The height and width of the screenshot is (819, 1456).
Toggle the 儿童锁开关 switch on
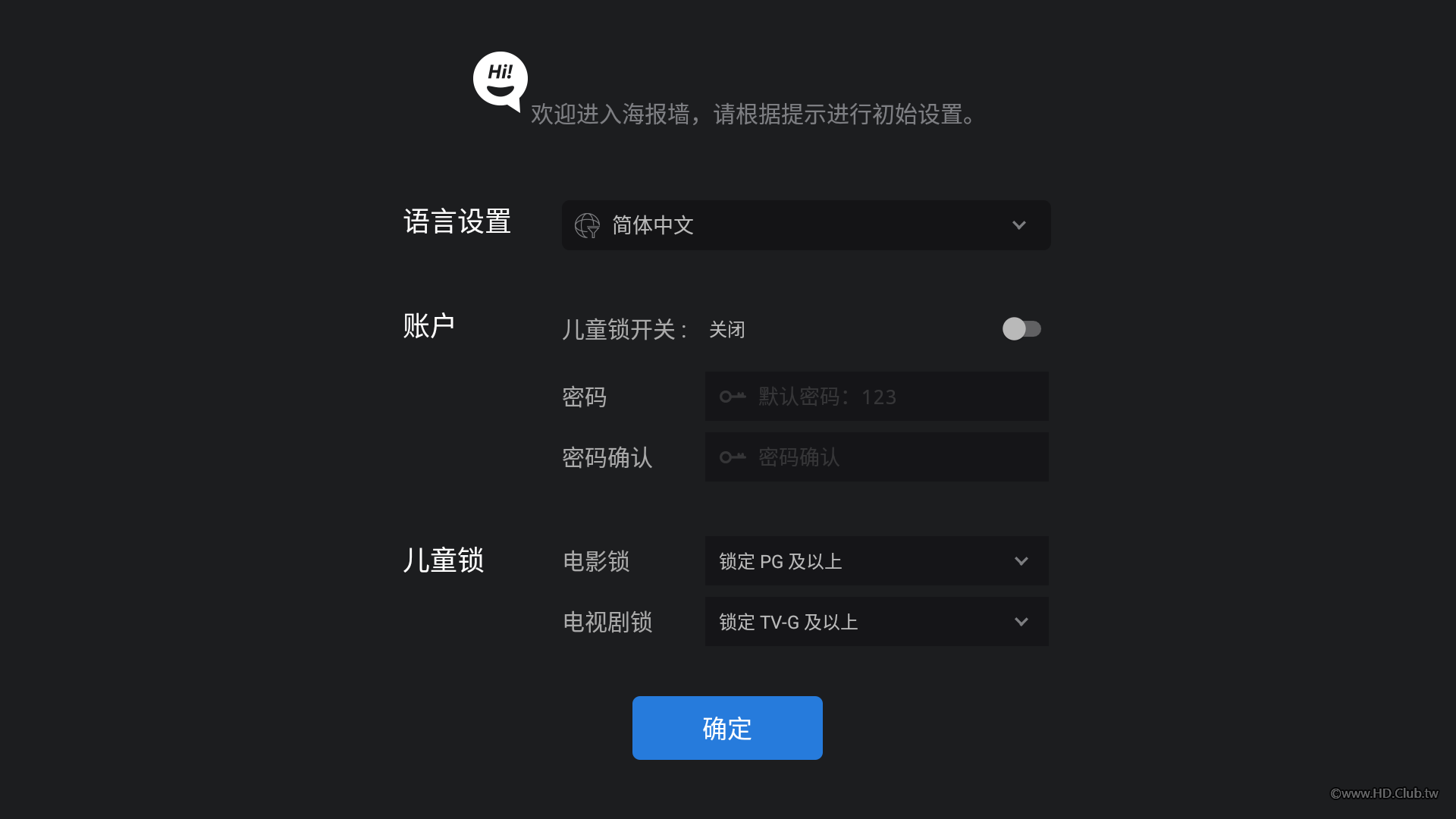pyautogui.click(x=1021, y=329)
